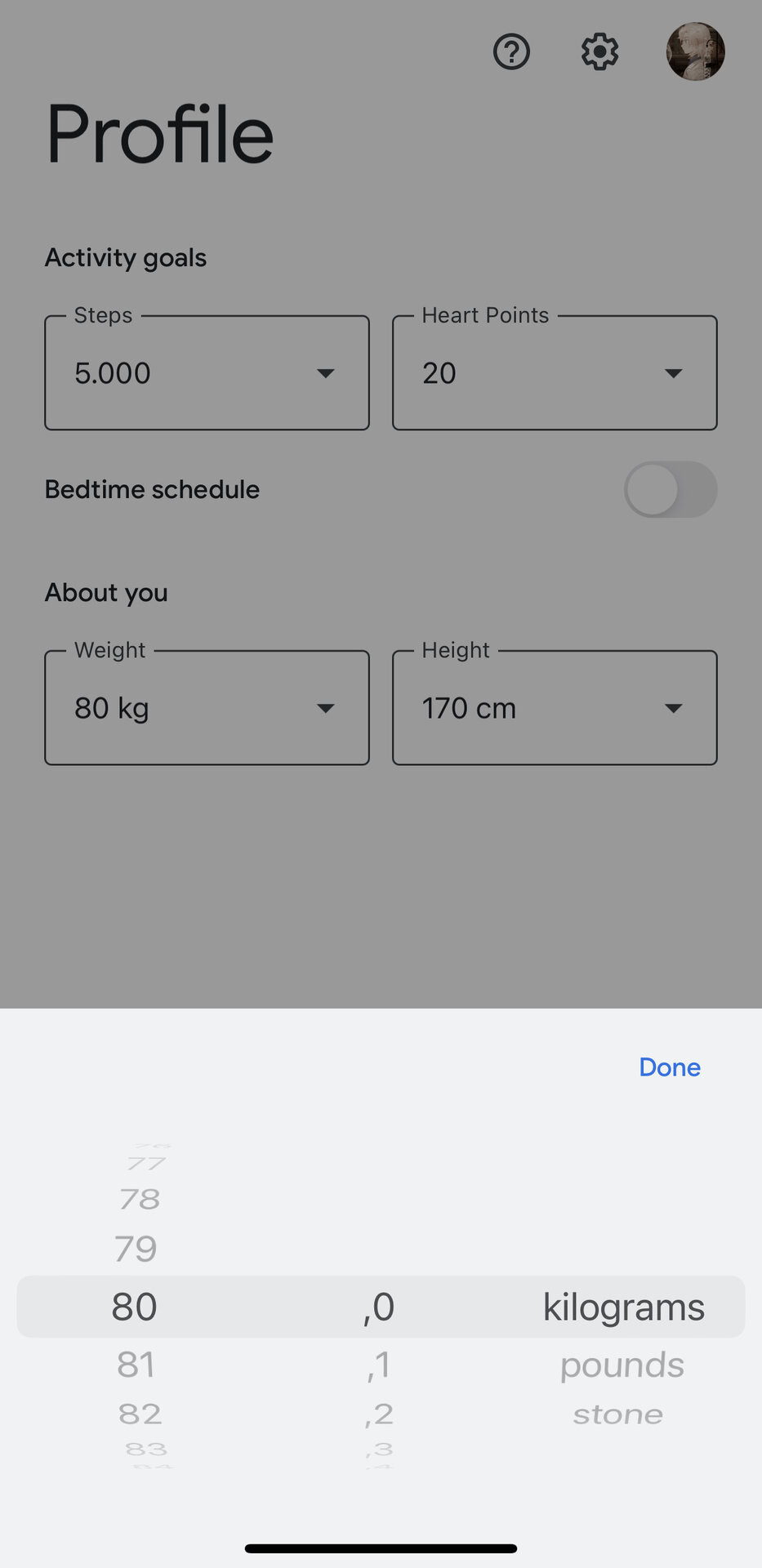Viewport: 762px width, 1568px height.
Task: Open the Weight dropdown showing 80 kg
Action: (207, 708)
